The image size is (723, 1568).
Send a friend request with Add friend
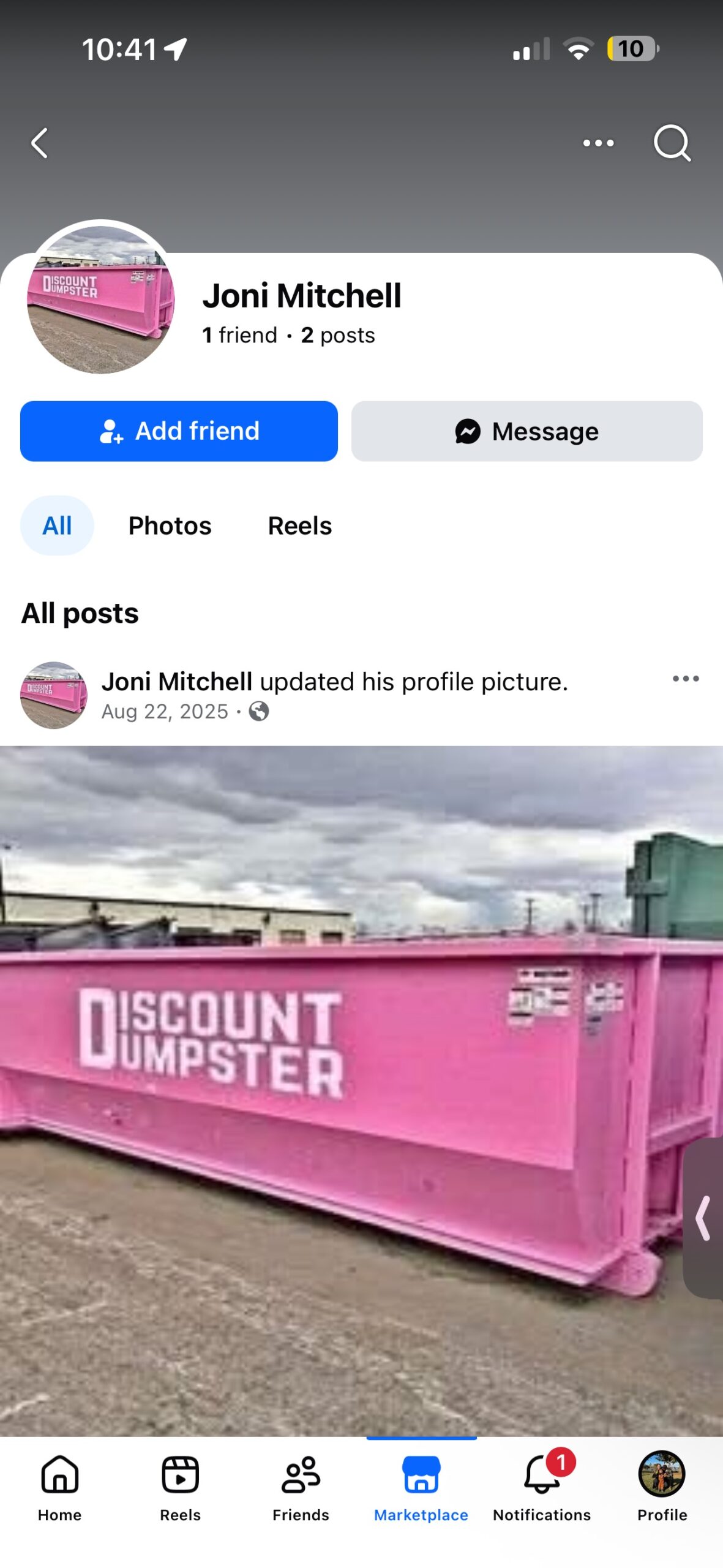[x=179, y=431]
